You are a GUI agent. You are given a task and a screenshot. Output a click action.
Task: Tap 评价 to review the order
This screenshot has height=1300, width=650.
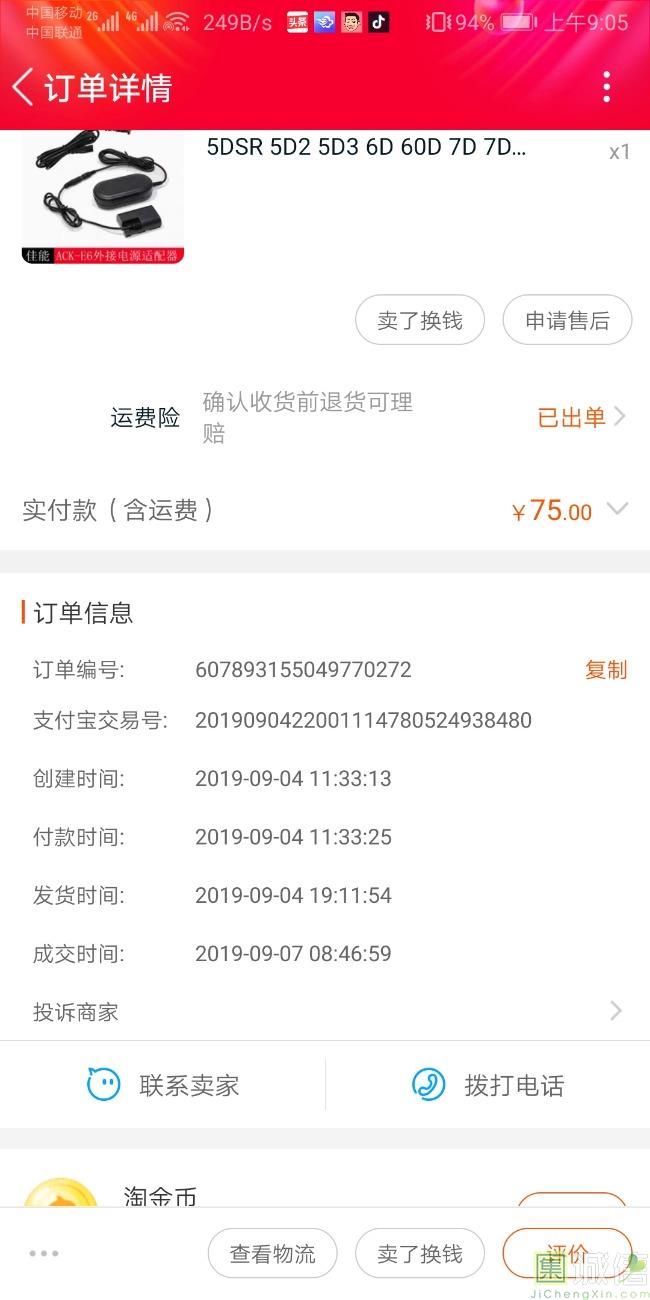point(567,1254)
